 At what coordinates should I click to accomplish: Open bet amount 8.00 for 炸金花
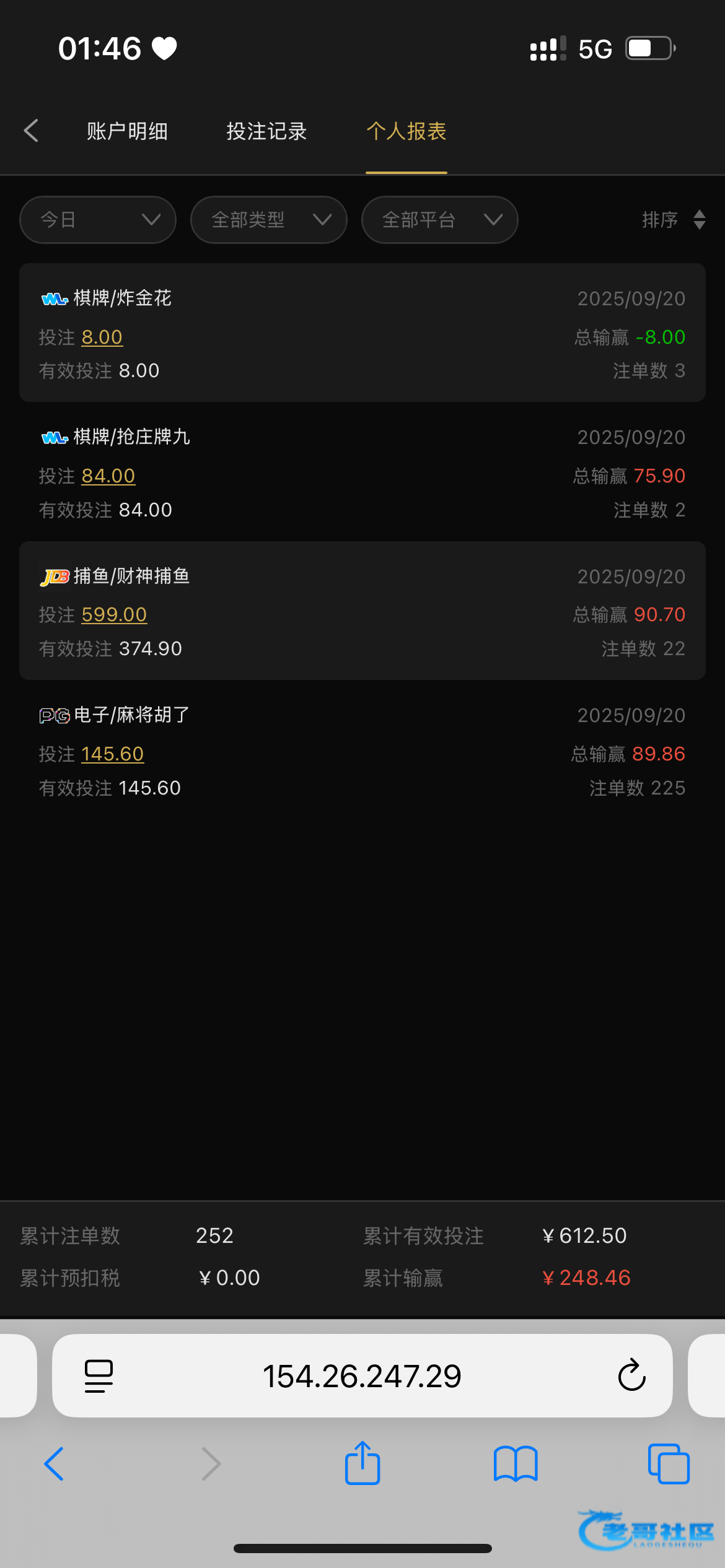pyautogui.click(x=102, y=338)
